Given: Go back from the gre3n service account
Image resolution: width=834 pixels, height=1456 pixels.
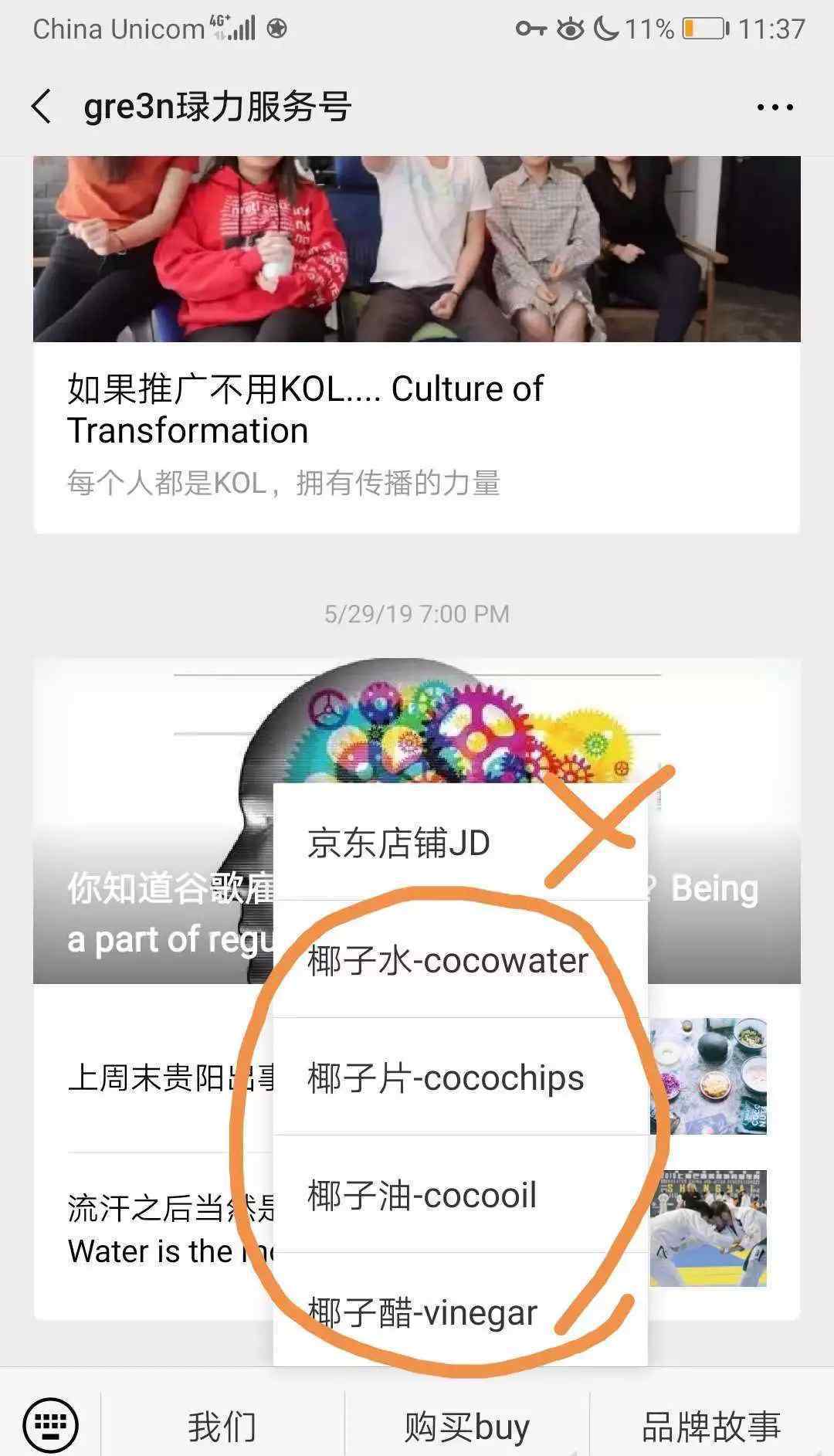Looking at the screenshot, I should (x=42, y=107).
